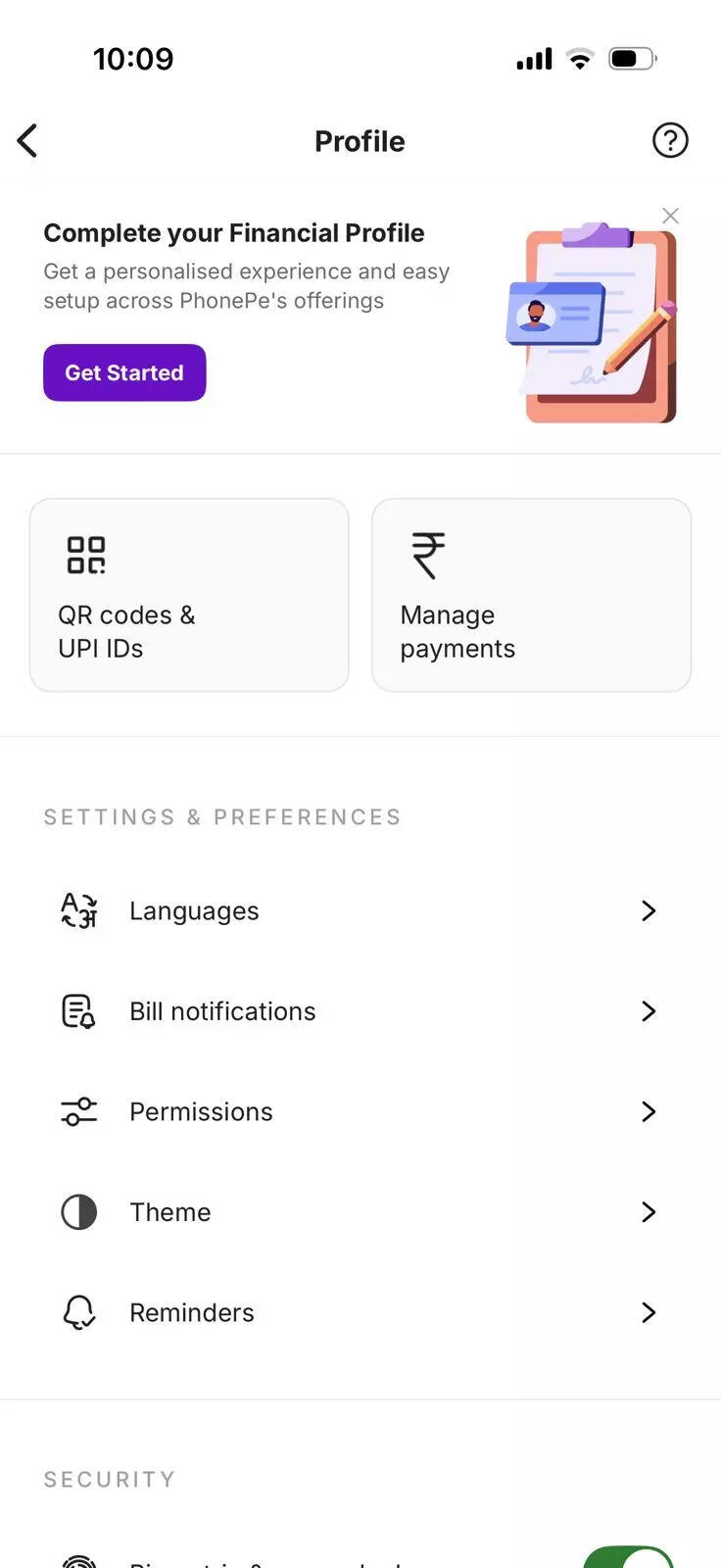The height and width of the screenshot is (1568, 721).
Task: Tap the Get Started button
Action: point(124,372)
